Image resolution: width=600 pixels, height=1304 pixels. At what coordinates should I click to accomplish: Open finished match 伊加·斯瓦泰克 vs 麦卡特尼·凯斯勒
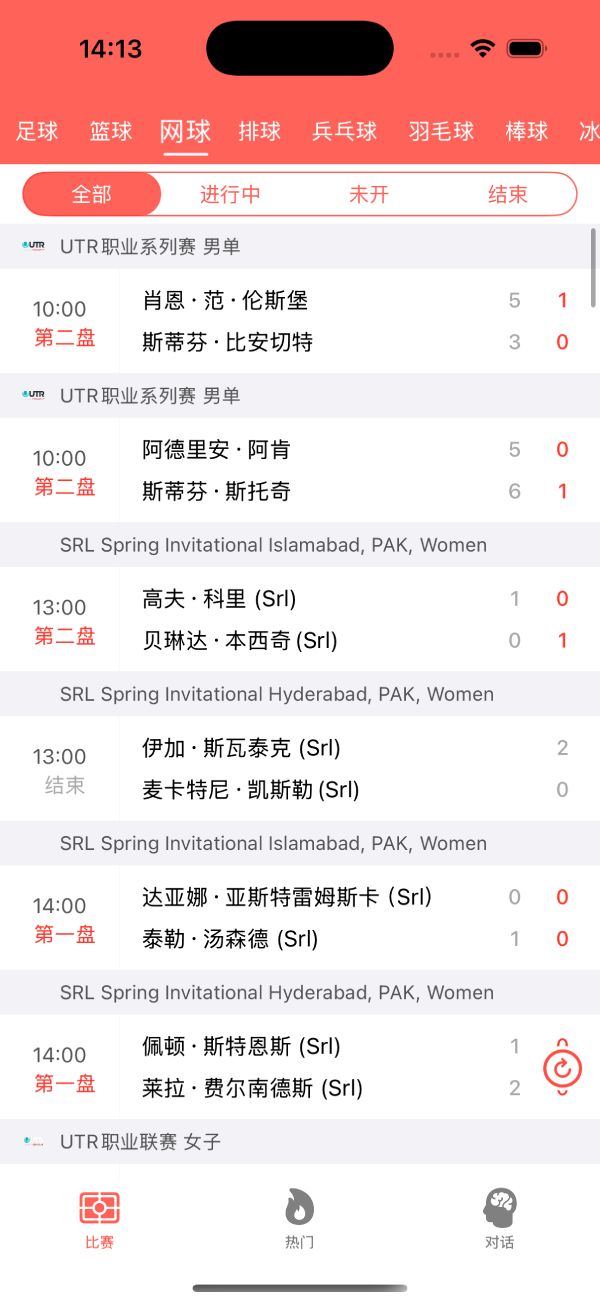[x=300, y=768]
